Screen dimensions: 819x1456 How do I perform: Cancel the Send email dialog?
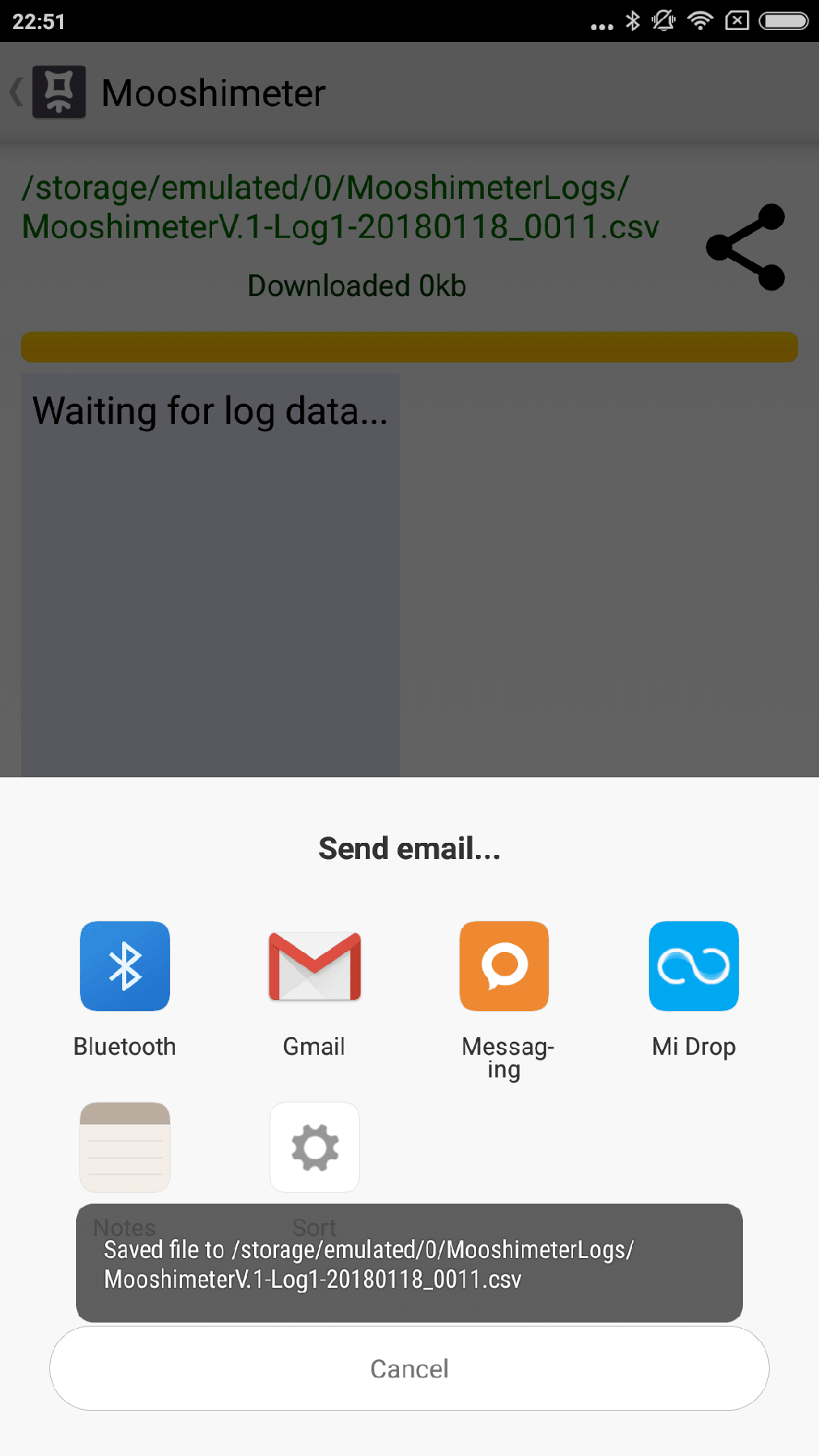tap(409, 1369)
